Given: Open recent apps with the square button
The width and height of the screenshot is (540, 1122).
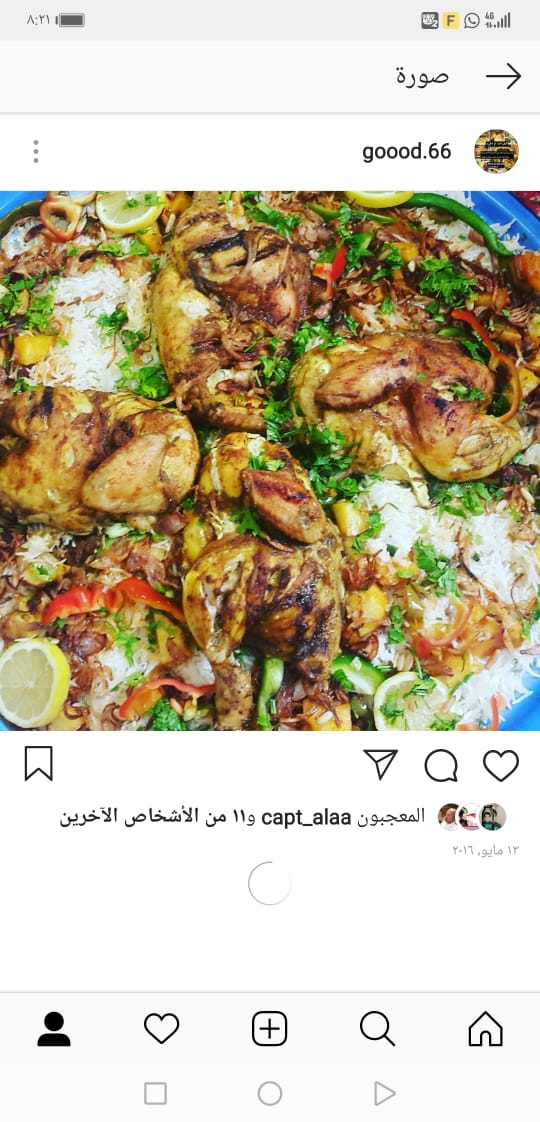Looking at the screenshot, I should (x=155, y=1093).
